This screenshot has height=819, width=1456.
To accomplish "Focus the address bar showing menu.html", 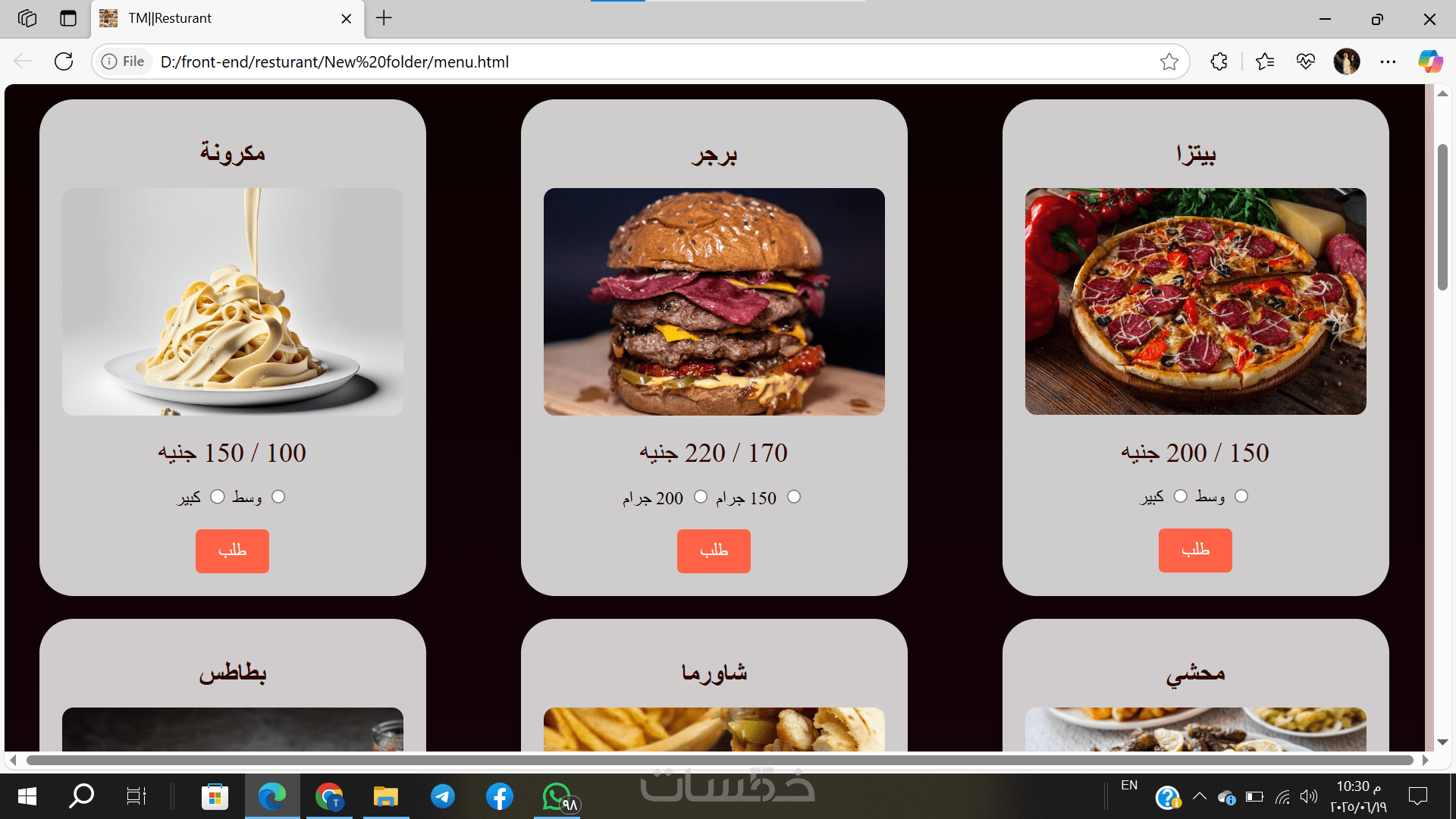I will [607, 61].
